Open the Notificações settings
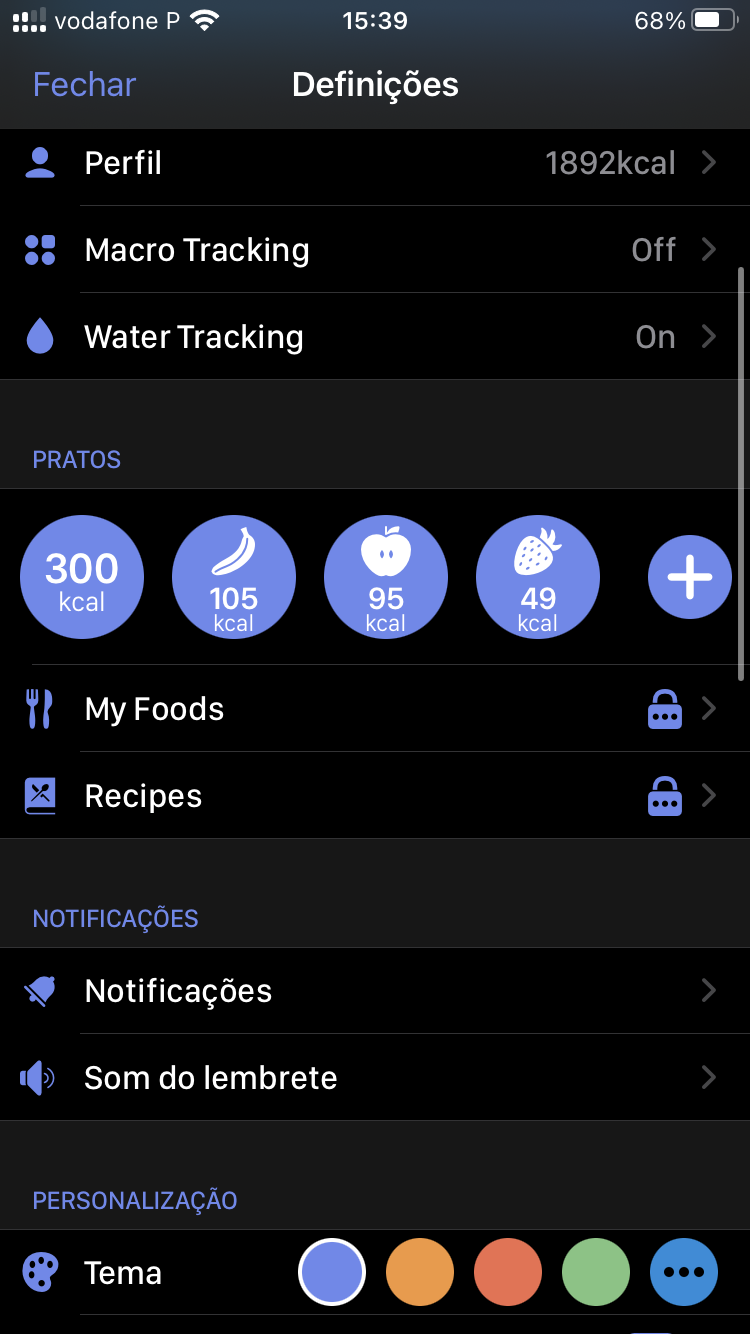 coord(375,991)
